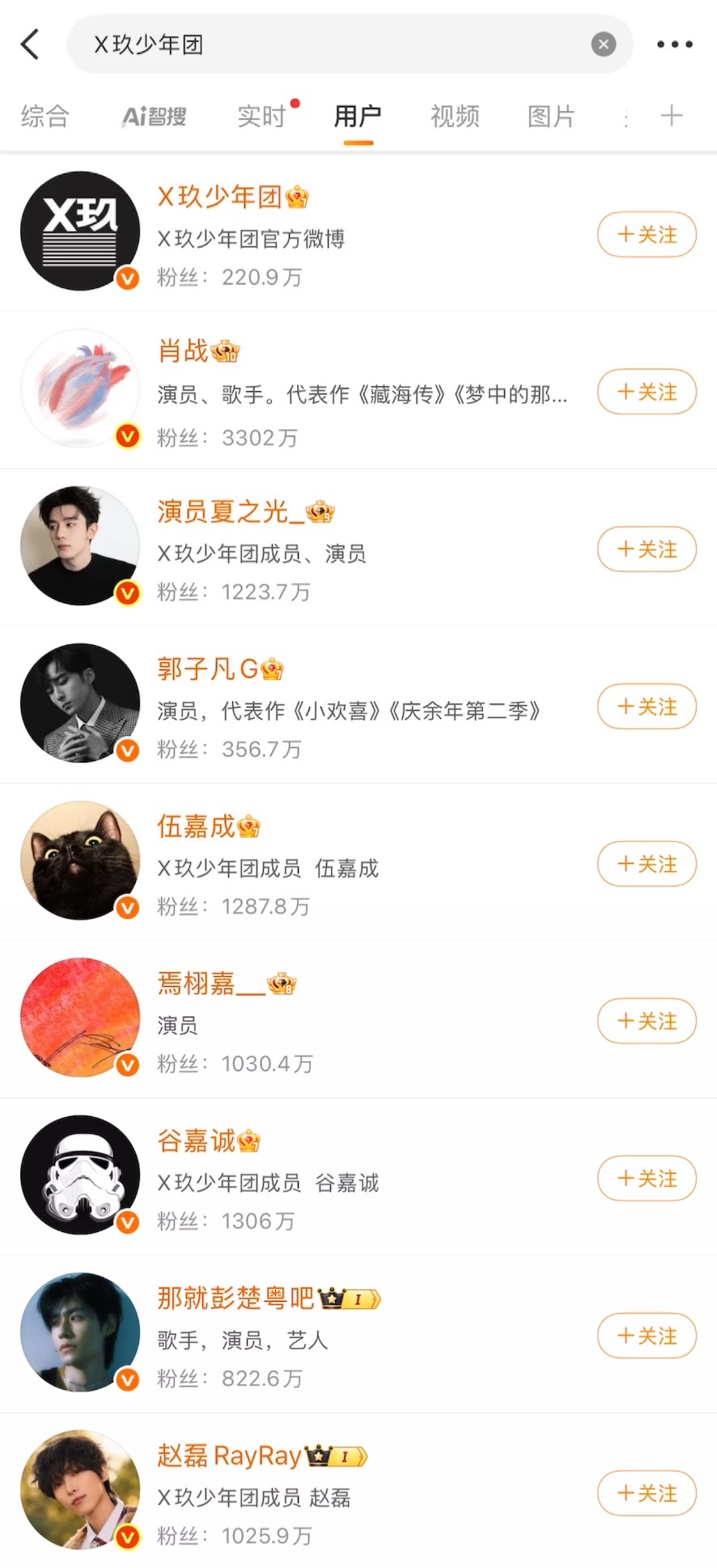
Task: Switch to the 综合 tab
Action: coord(45,117)
